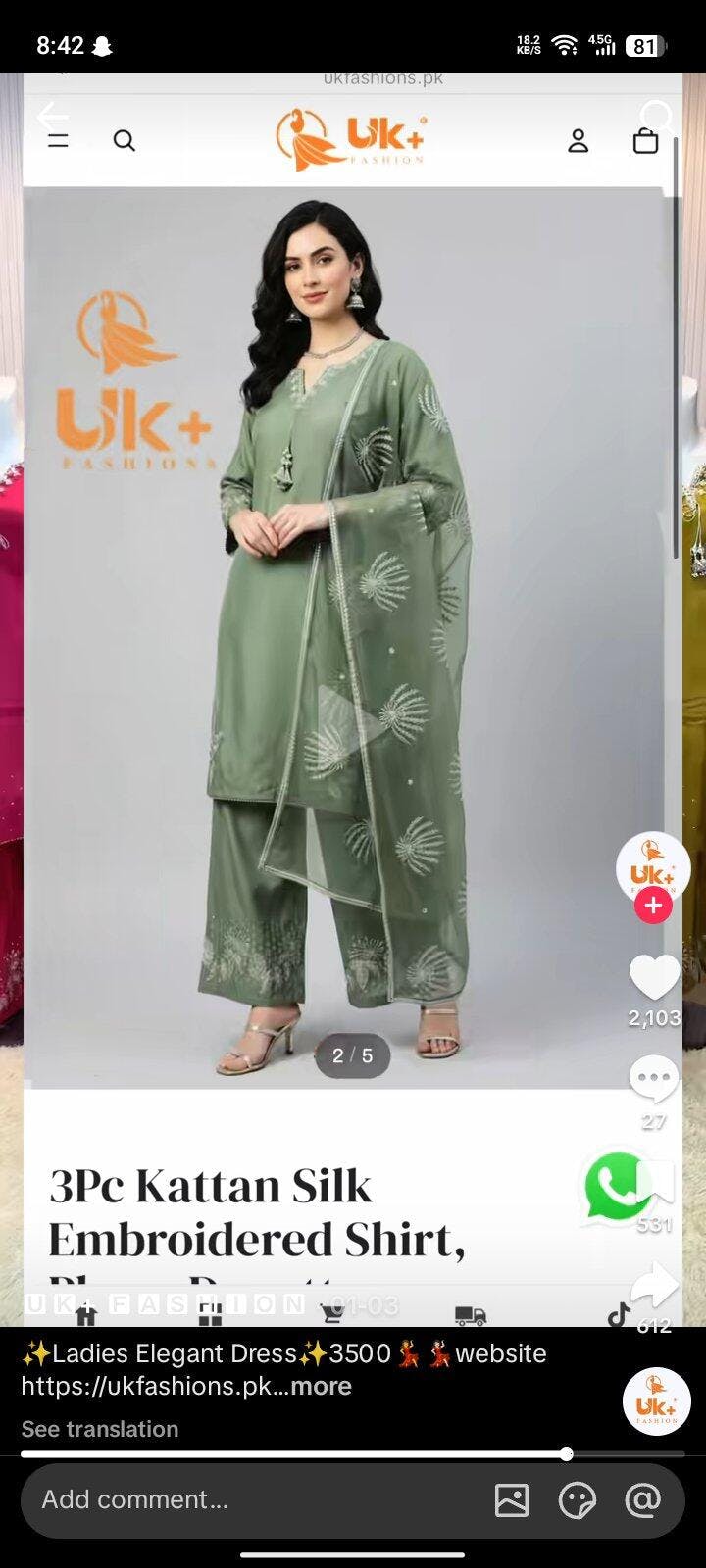Open the video's sound disc
Screen dimensions: 706x1568
656,1401
